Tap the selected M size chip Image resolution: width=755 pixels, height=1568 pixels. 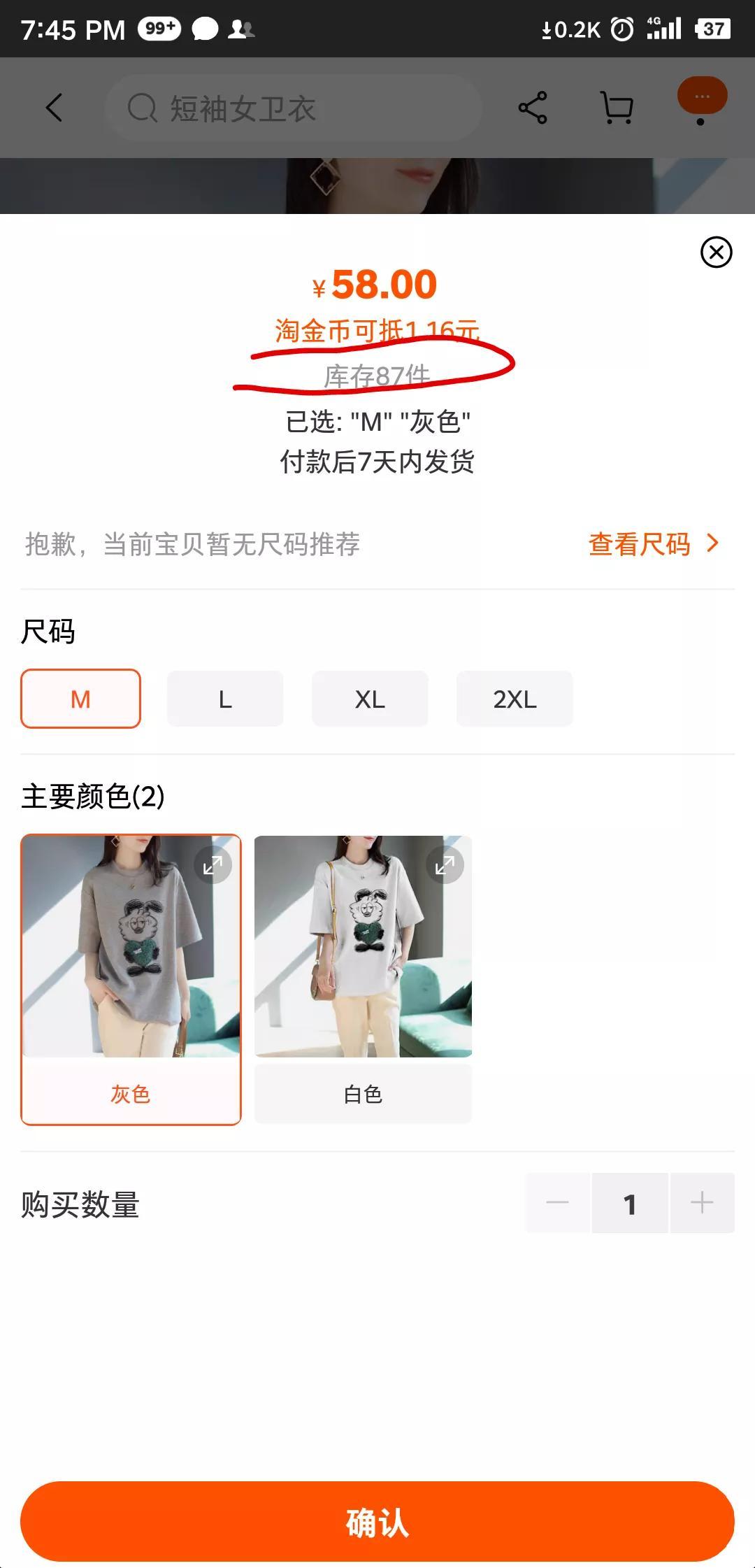80,699
